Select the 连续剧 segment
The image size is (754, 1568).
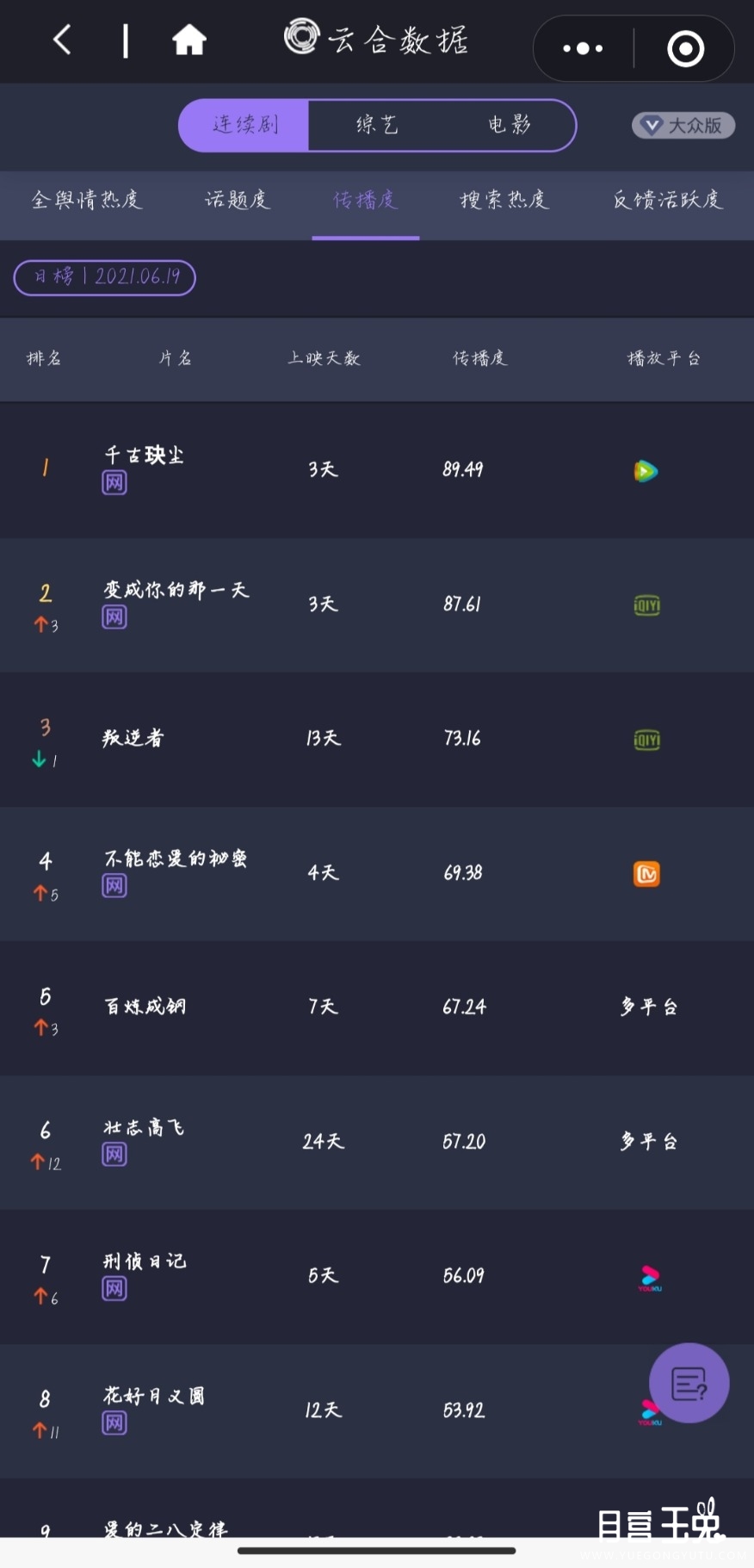(244, 125)
